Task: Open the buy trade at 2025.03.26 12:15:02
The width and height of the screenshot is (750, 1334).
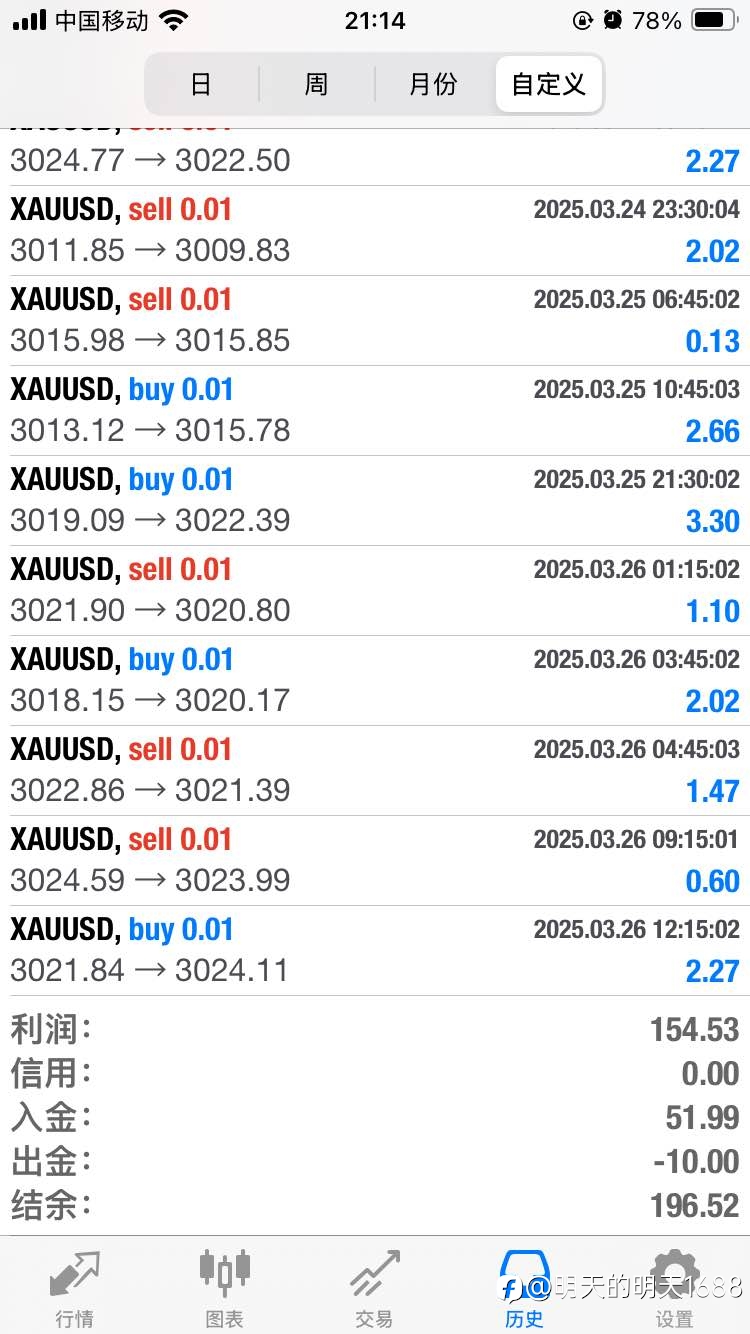Action: tap(375, 951)
